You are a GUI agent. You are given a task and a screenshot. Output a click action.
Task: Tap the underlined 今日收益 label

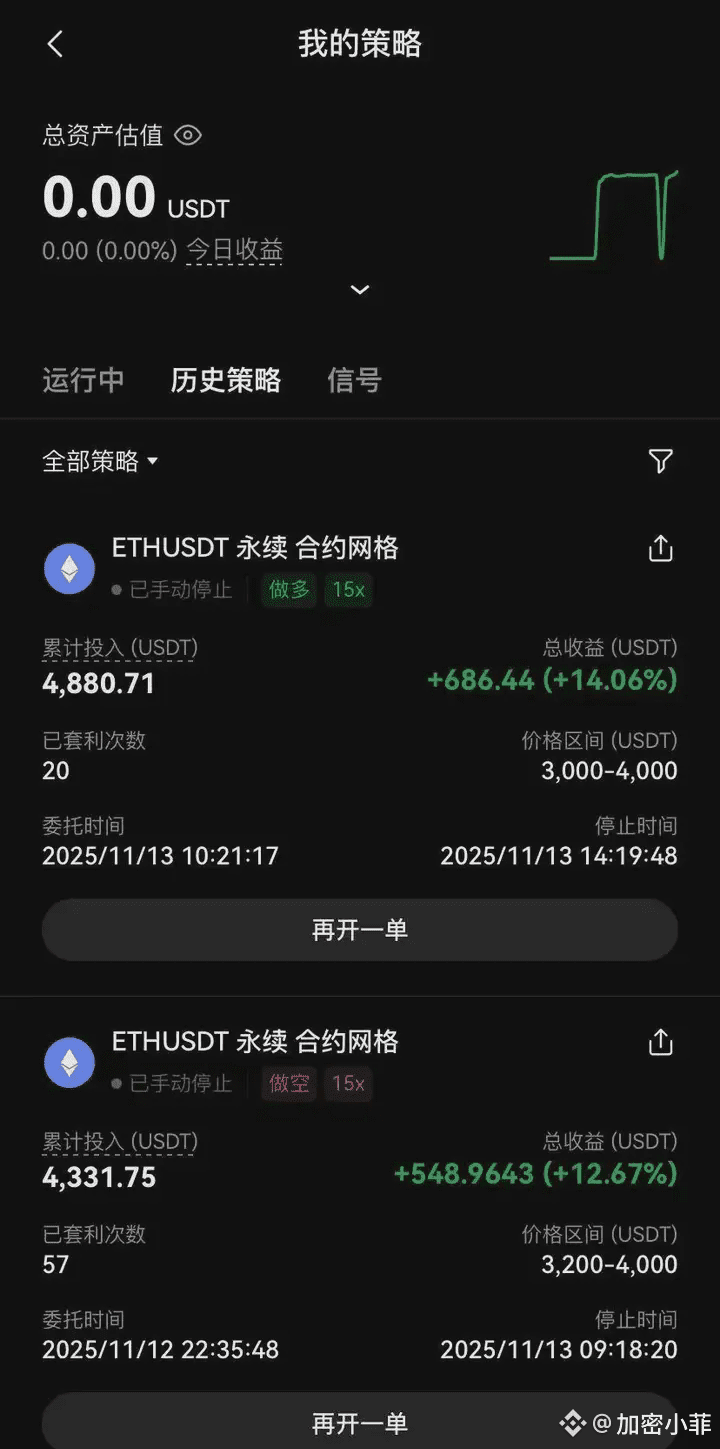click(235, 249)
